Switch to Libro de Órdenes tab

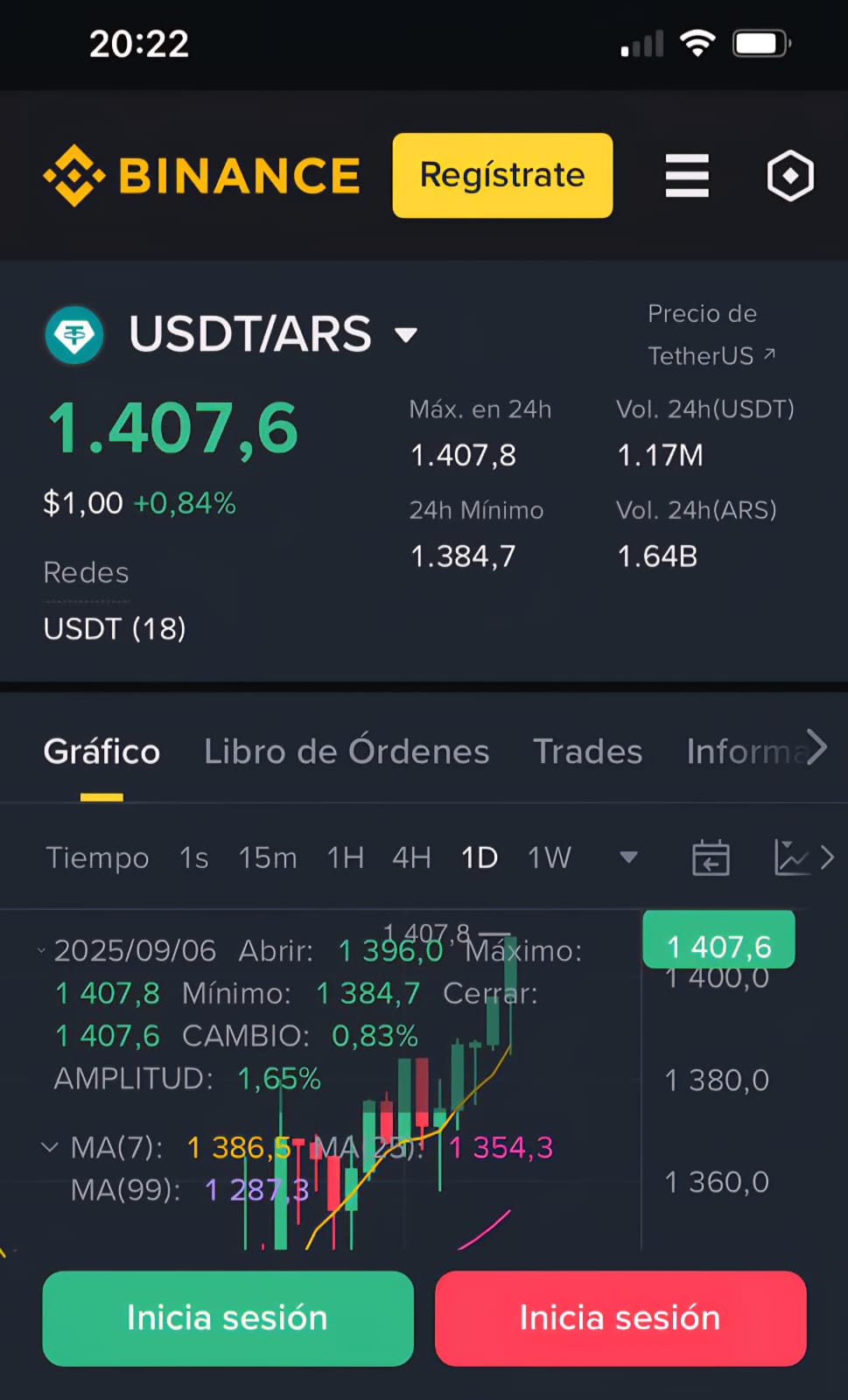click(347, 751)
